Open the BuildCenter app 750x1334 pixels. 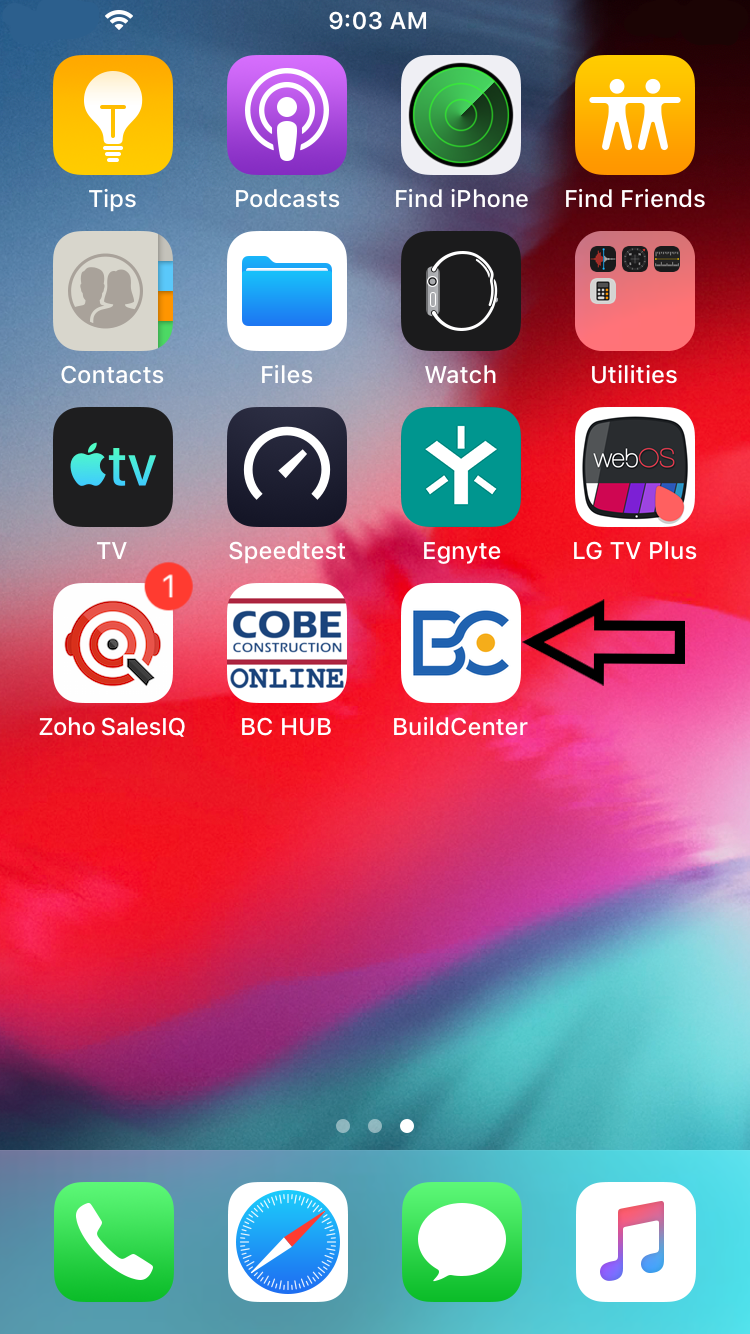click(x=461, y=643)
